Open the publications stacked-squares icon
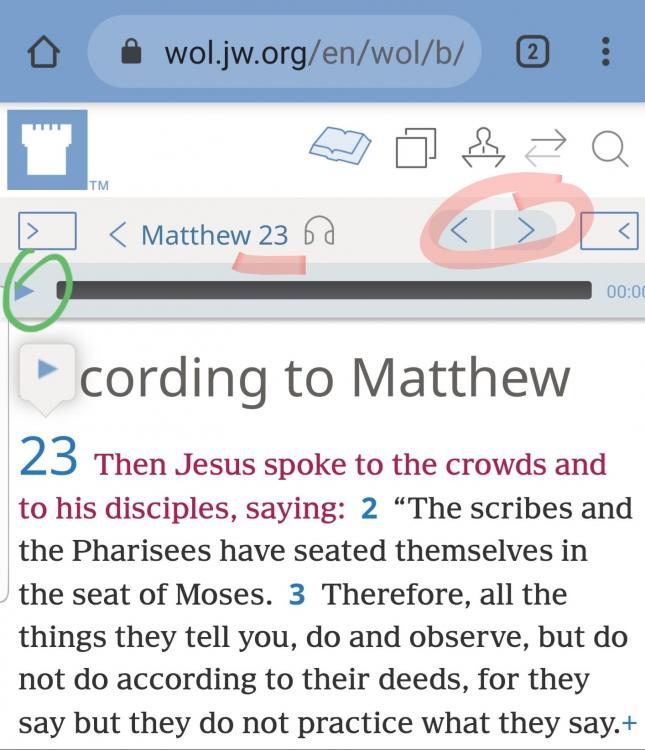 pos(416,150)
